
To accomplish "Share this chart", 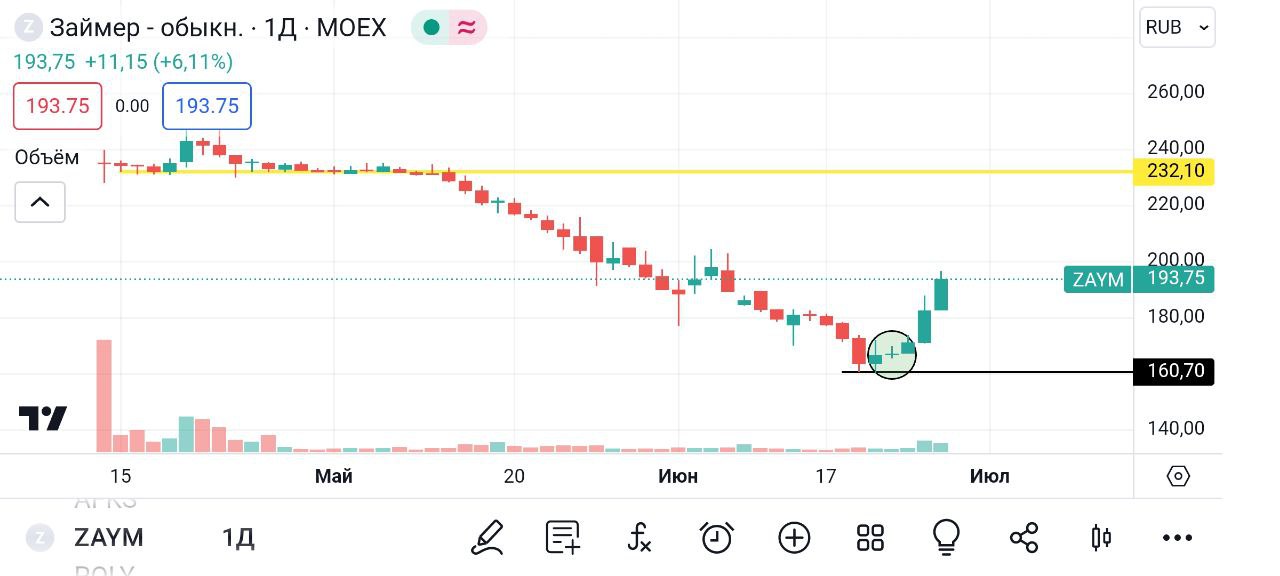I will pos(1024,538).
